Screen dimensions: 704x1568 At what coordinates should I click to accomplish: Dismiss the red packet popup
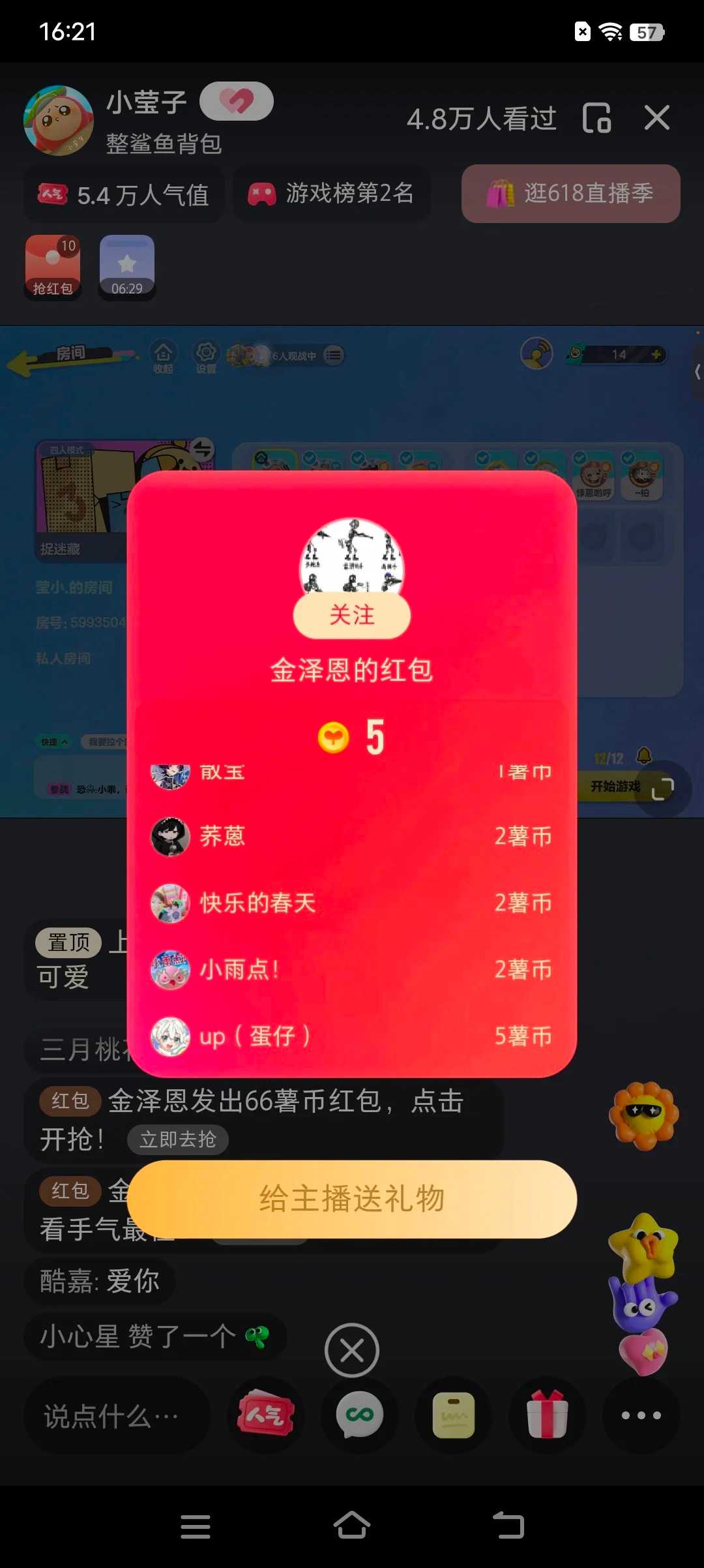(x=352, y=1350)
